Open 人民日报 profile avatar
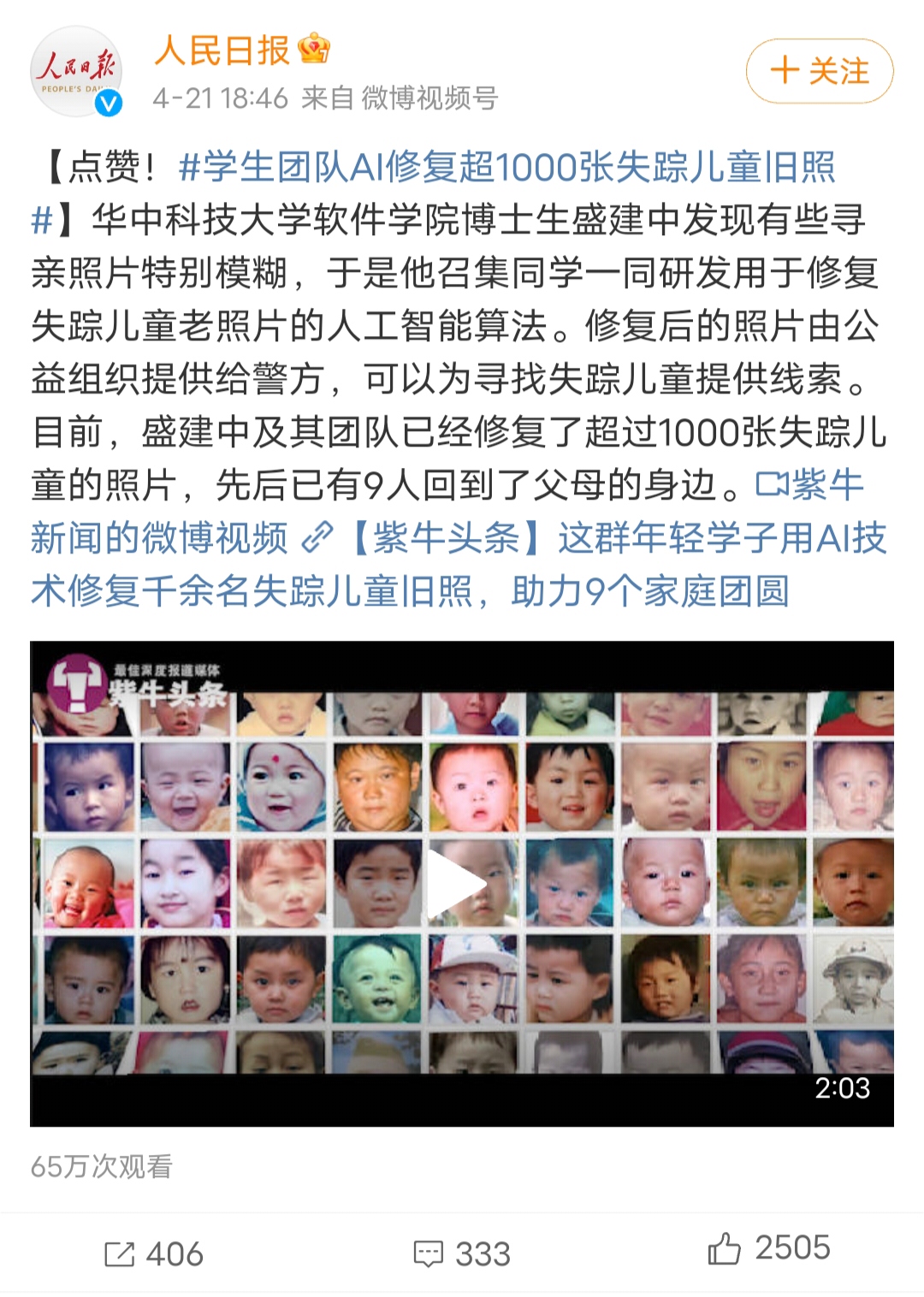This screenshot has height=1297, width=924. (x=76, y=71)
